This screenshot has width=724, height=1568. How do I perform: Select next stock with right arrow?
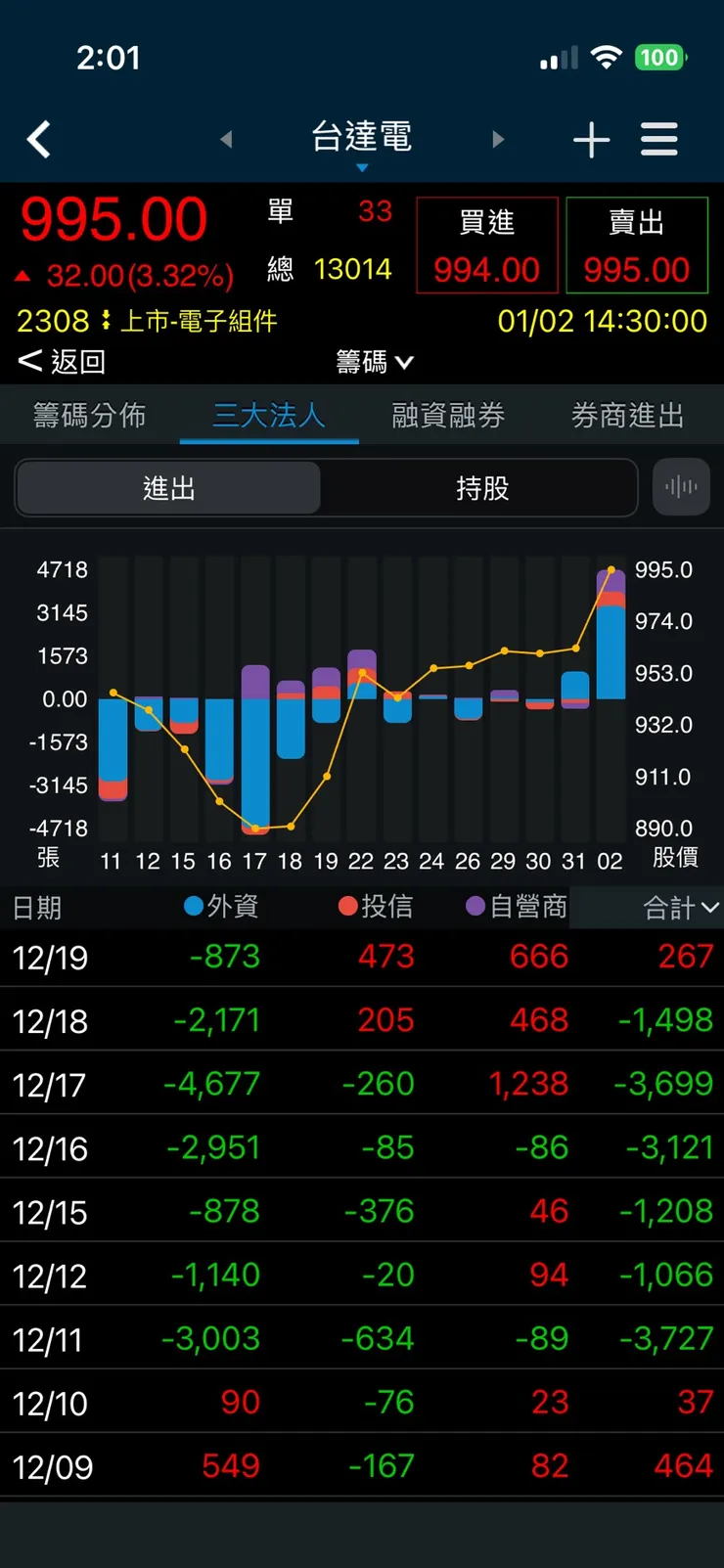pyautogui.click(x=498, y=139)
